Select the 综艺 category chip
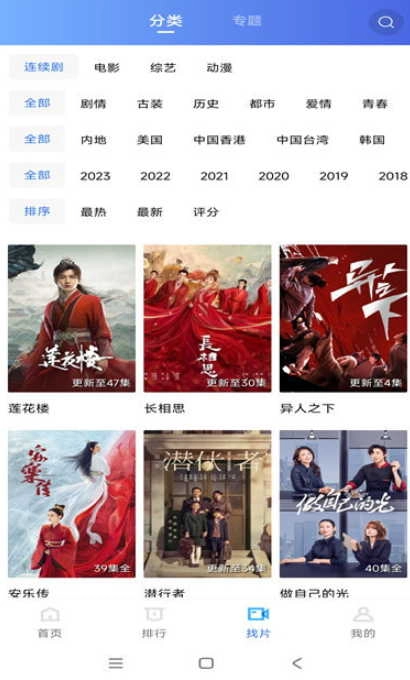Viewport: 410px width, 680px height. 163,68
